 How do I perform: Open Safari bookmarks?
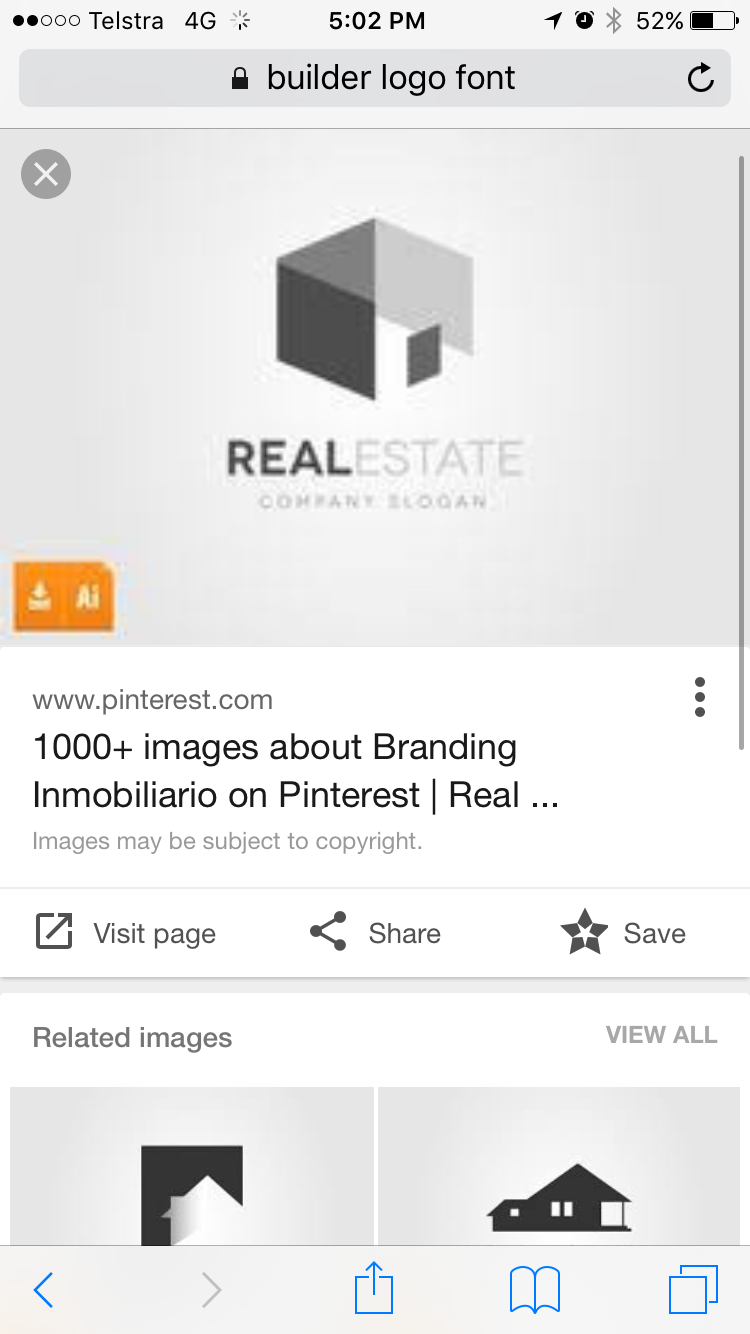[535, 1290]
